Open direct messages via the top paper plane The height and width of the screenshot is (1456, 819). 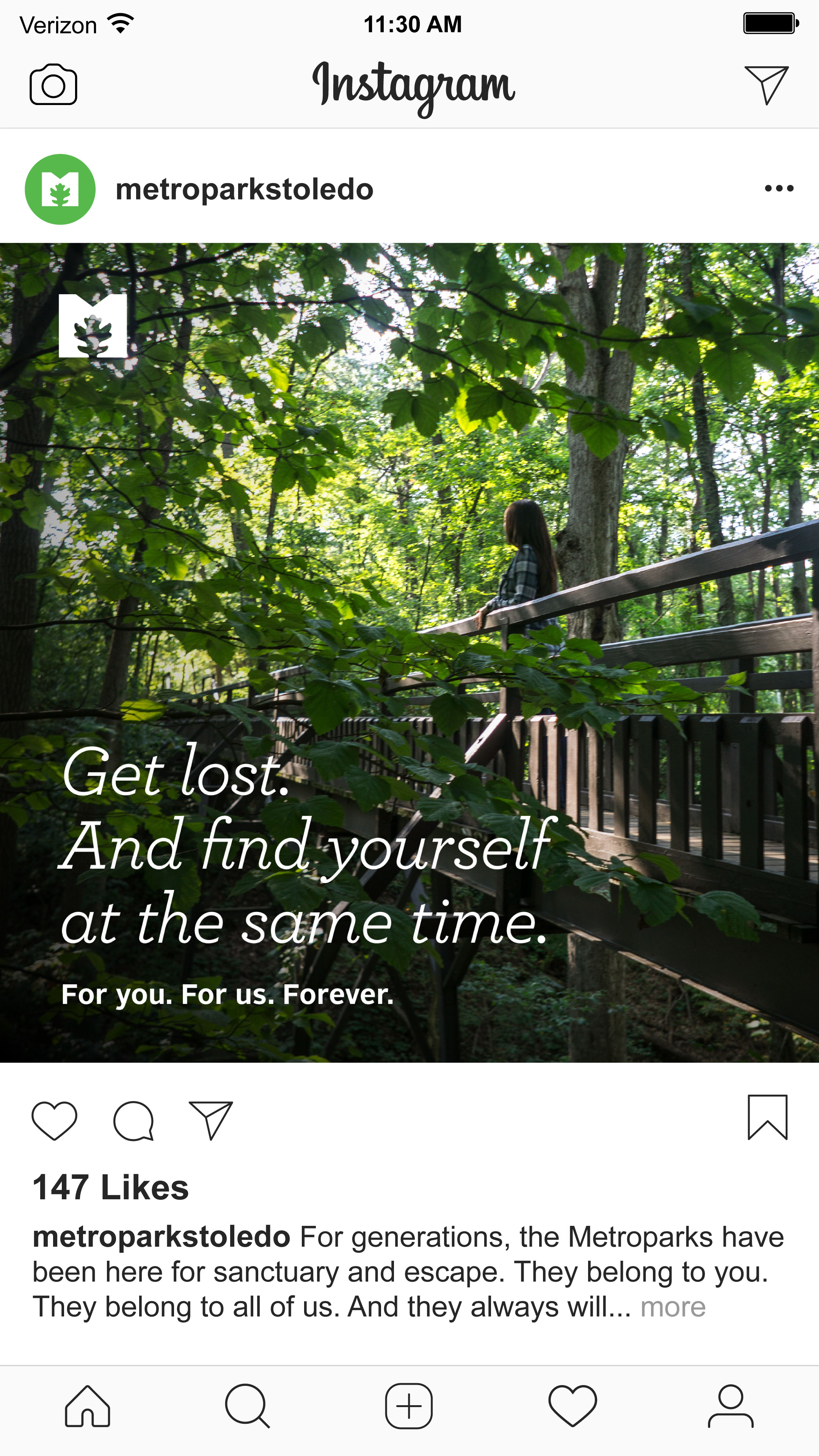[766, 85]
